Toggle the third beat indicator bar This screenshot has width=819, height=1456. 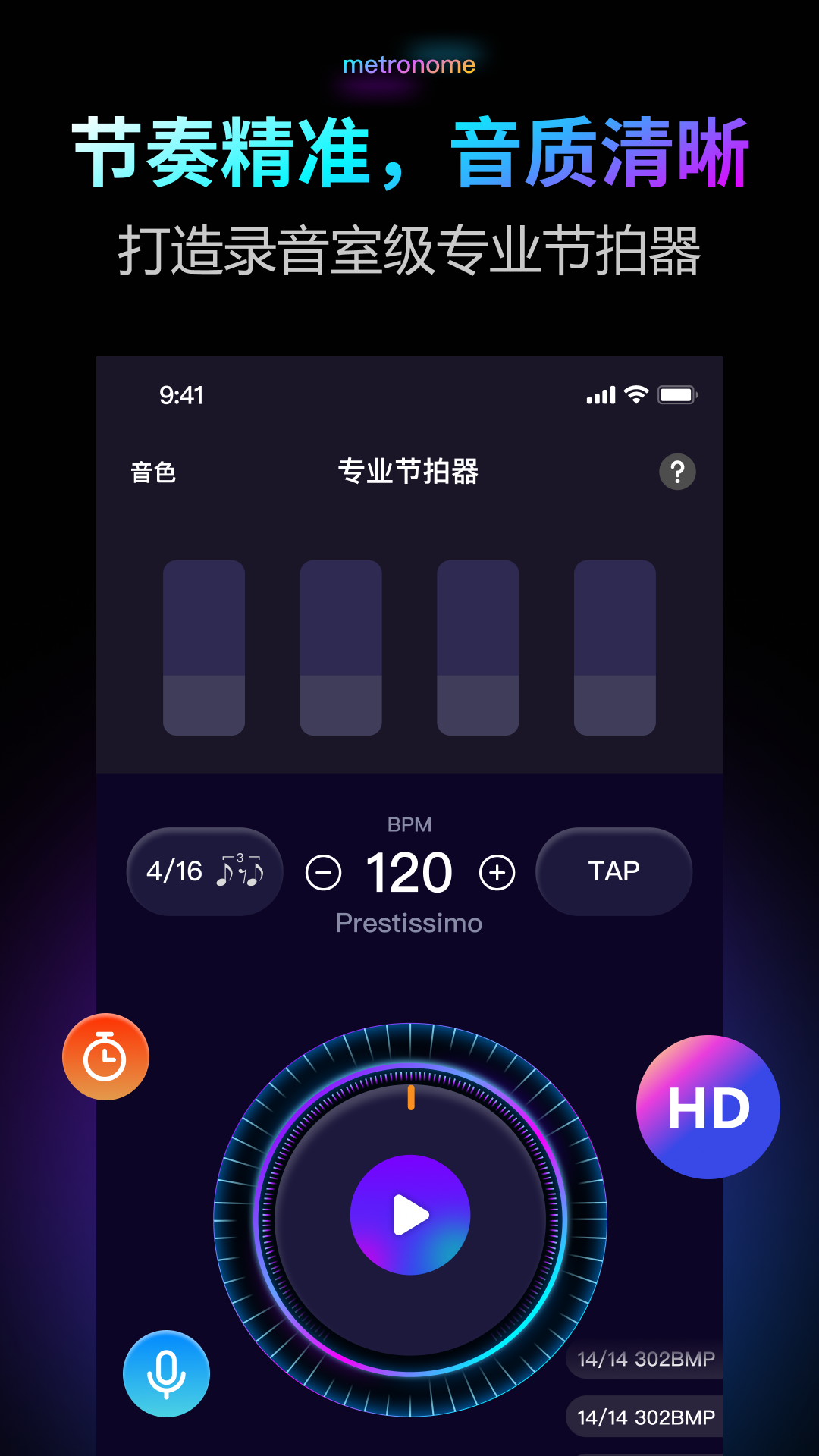(477, 646)
